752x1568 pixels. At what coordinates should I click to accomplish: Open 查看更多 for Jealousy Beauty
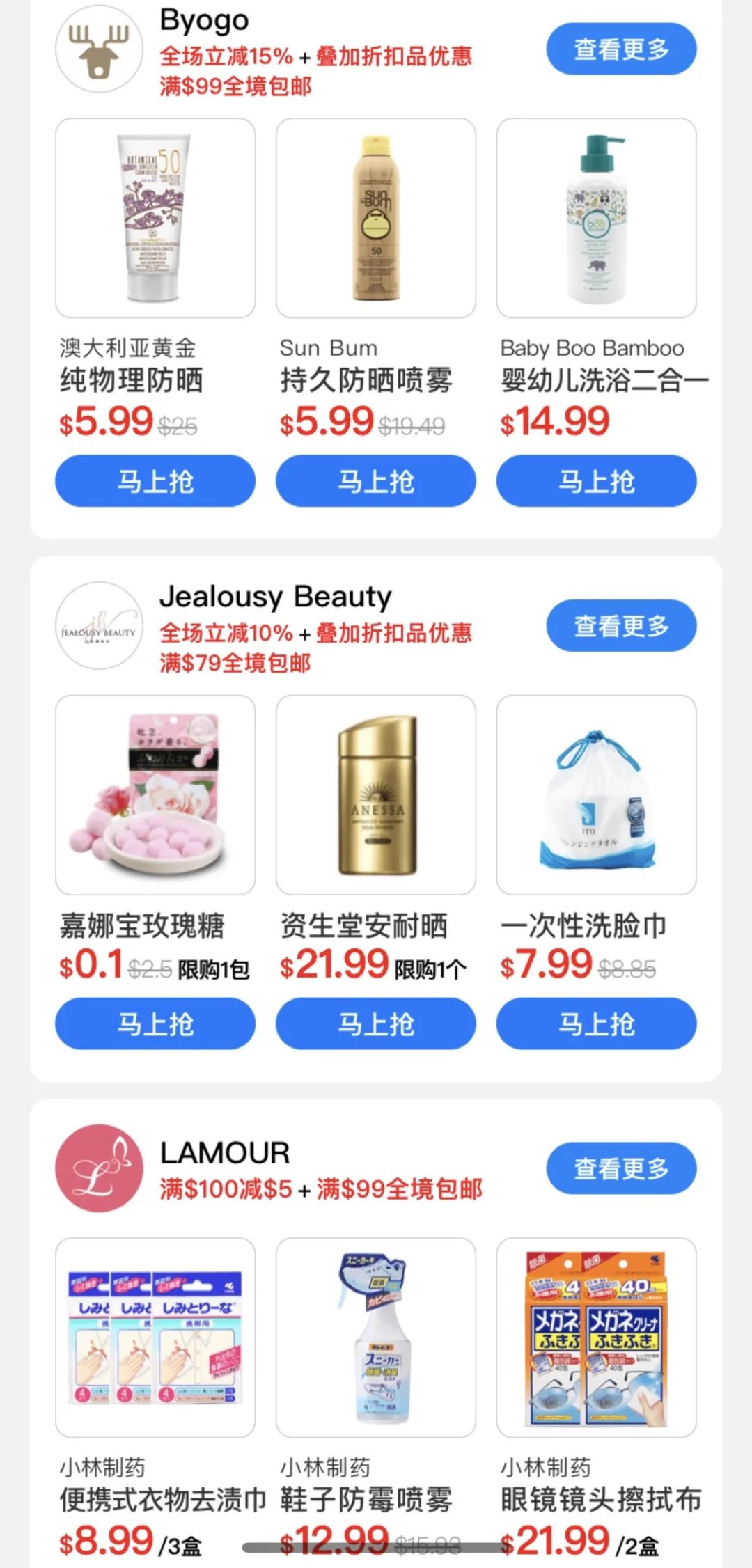(622, 625)
